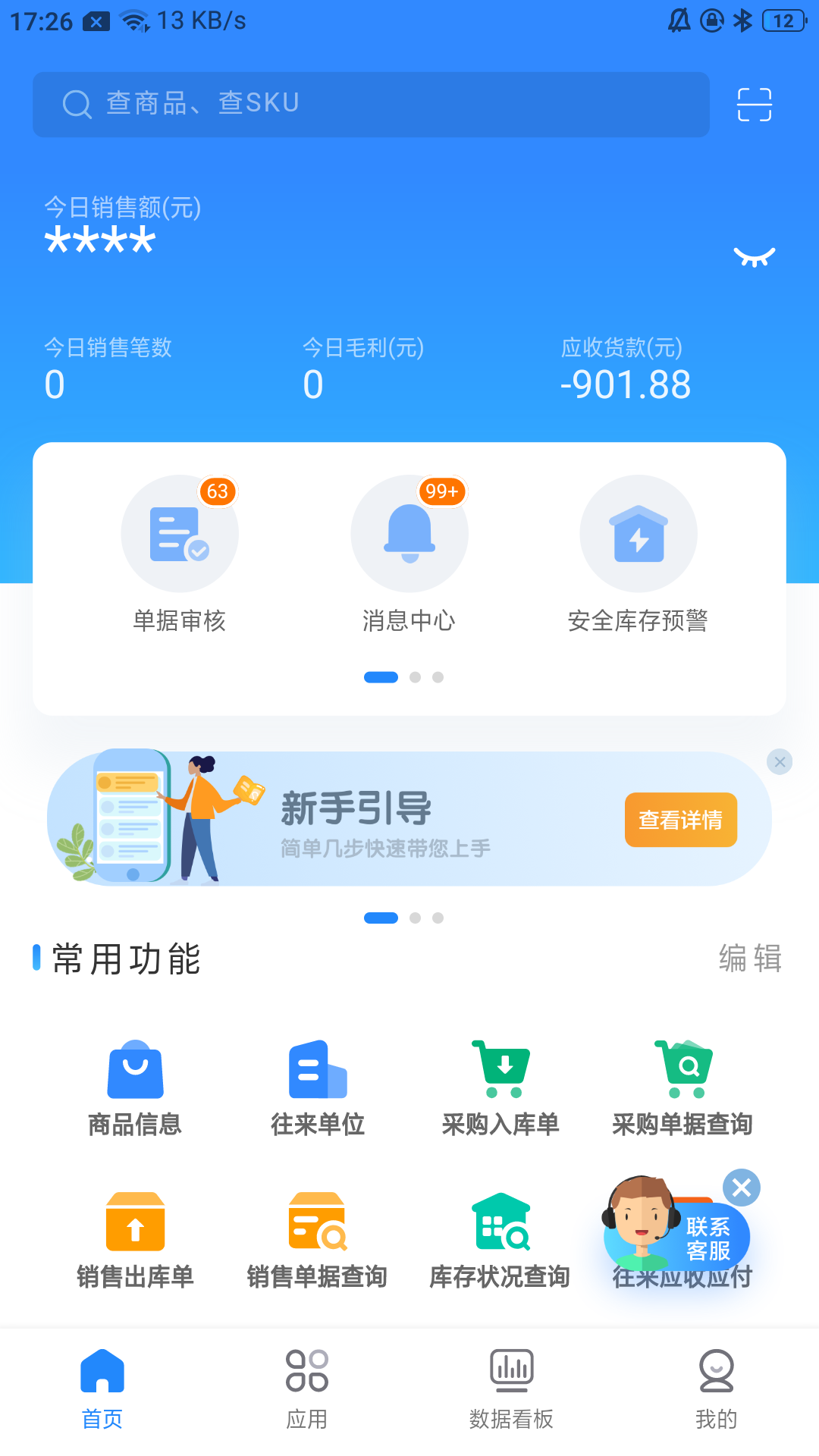The image size is (819, 1456).
Task: Reveal hidden sales amount with eye icon
Action: click(x=754, y=257)
